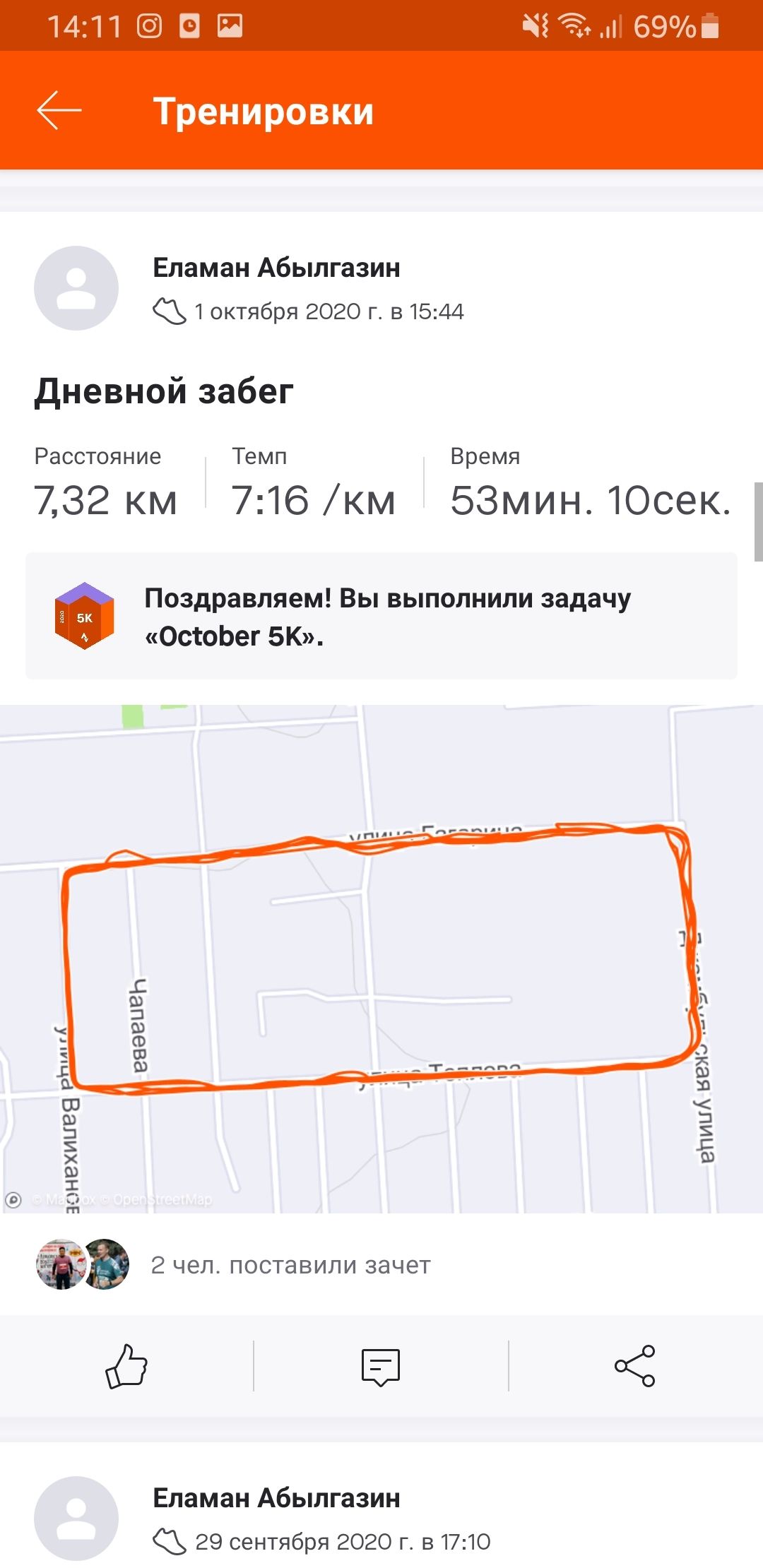Give kudos to the Дневной забег activity

126,1366
